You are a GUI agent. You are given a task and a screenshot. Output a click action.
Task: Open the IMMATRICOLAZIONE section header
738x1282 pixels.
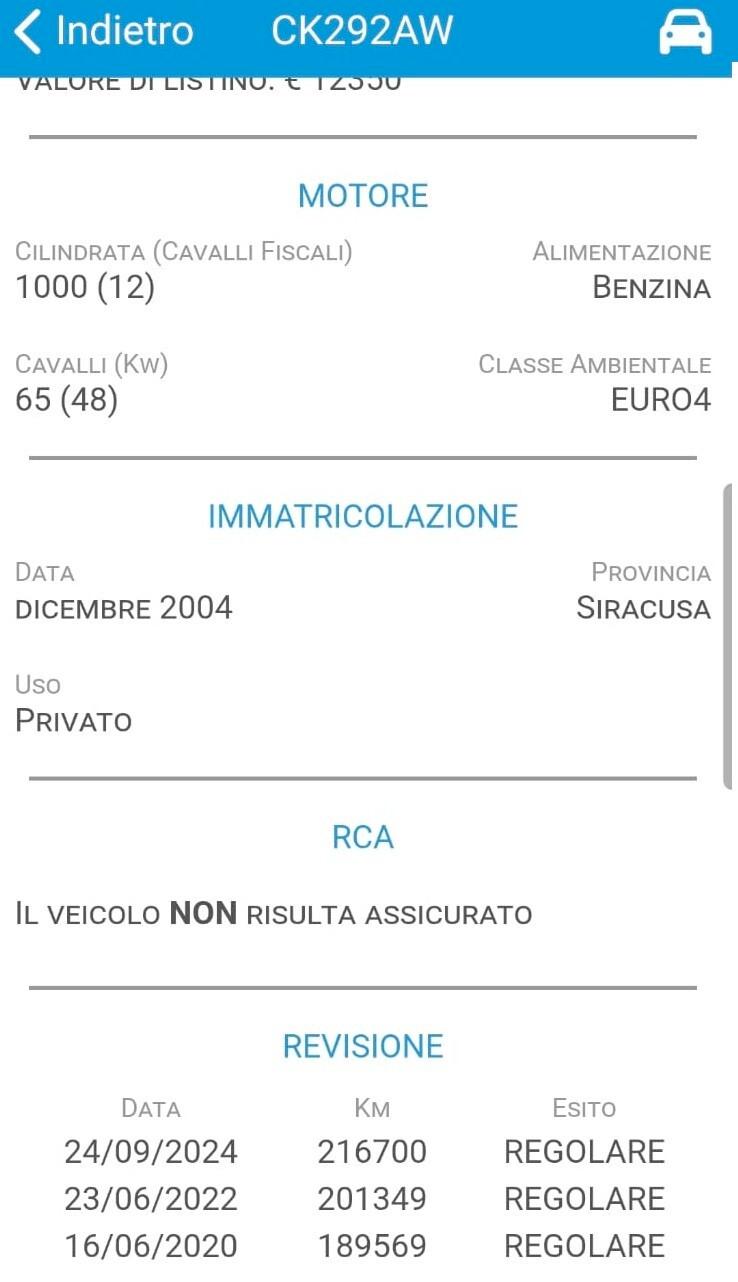(x=363, y=515)
